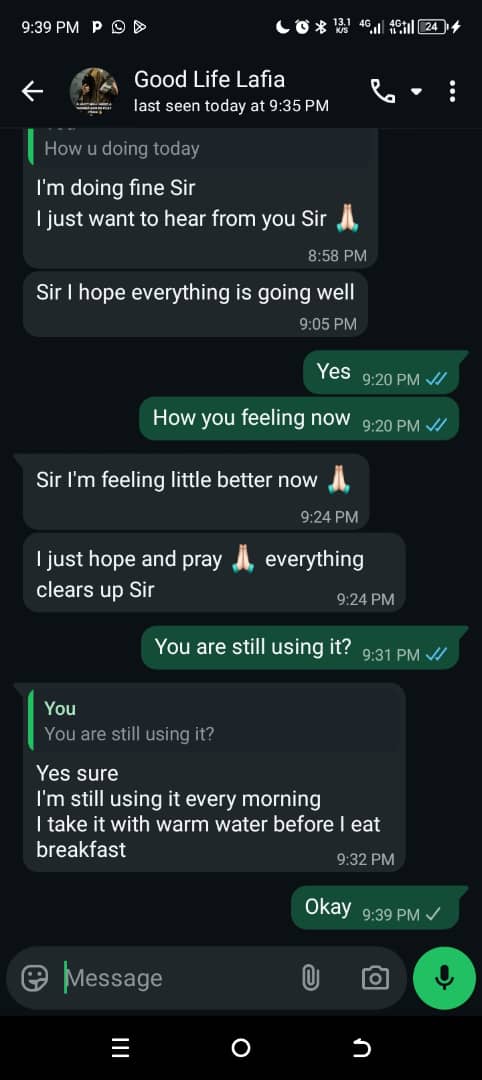Open the camera from the message bar
Image resolution: width=482 pixels, height=1080 pixels.
[375, 977]
